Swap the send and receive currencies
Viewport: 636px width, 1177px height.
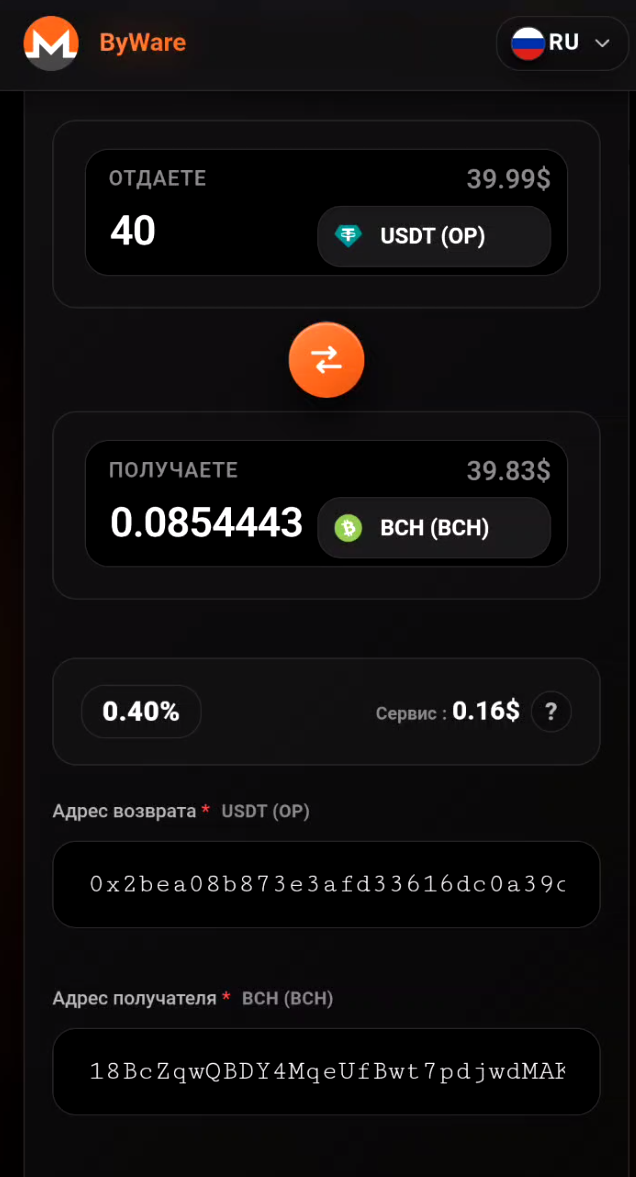tap(326, 360)
